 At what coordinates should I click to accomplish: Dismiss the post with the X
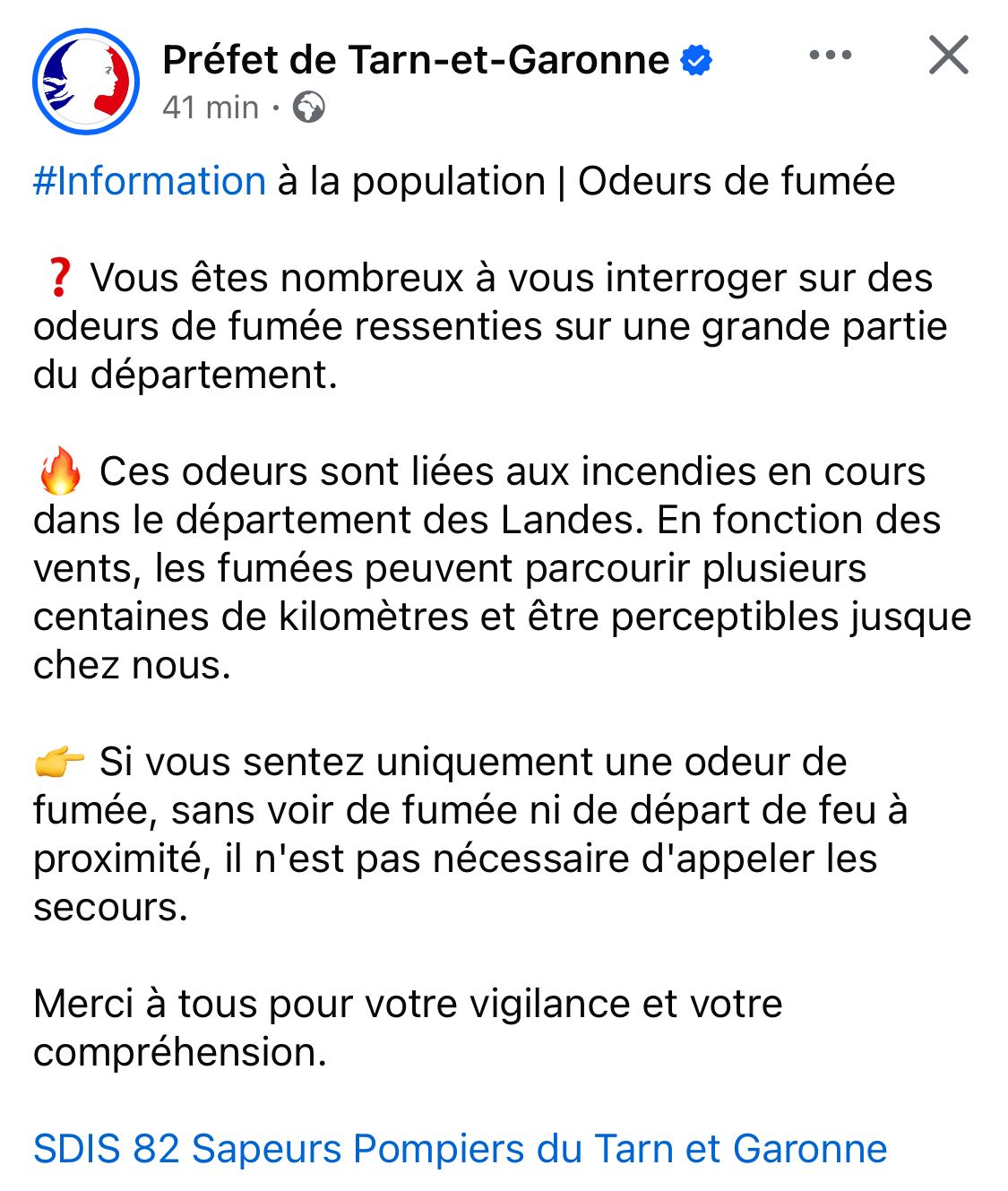[948, 56]
